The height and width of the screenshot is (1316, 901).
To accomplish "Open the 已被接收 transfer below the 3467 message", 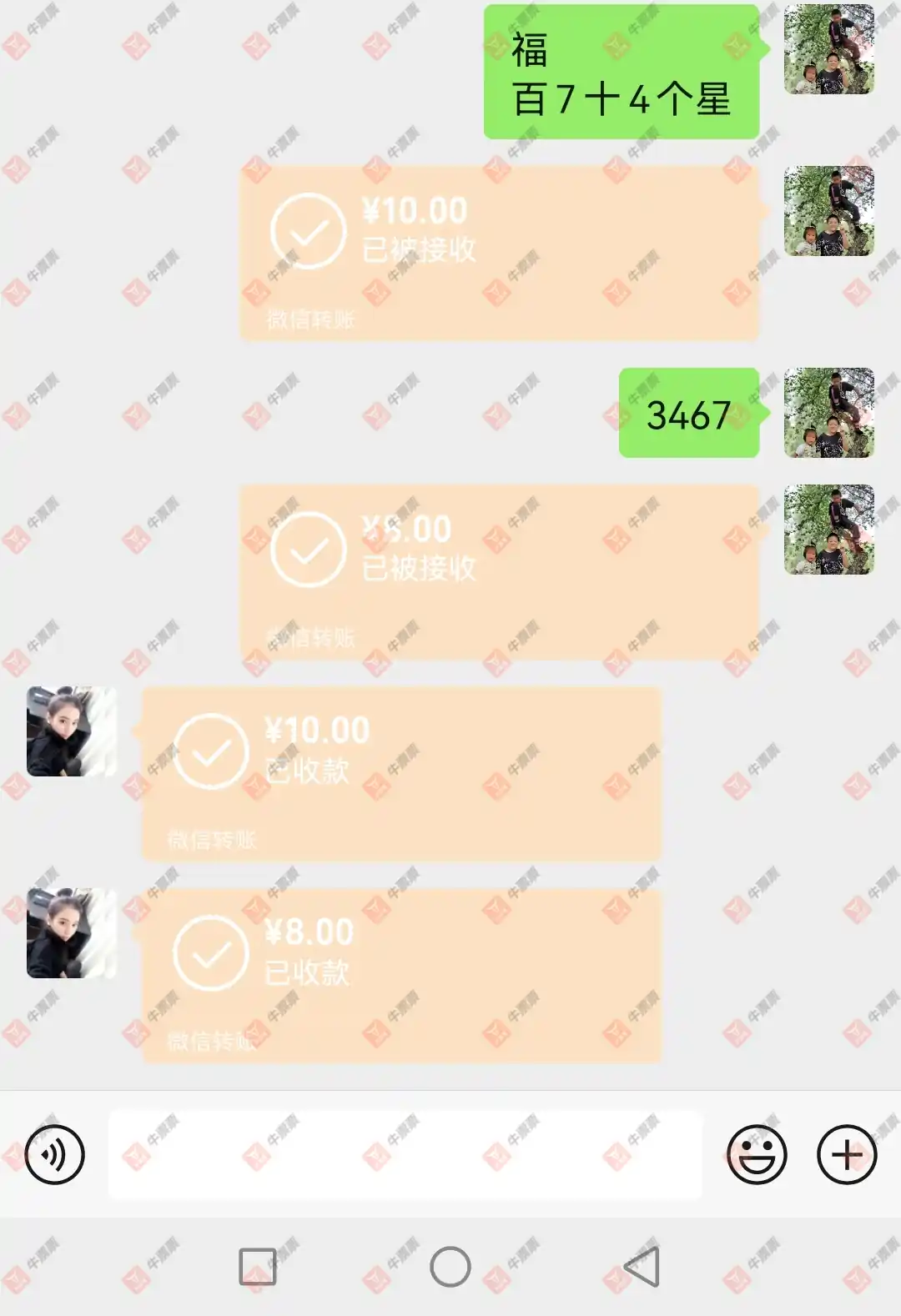I will (x=499, y=571).
